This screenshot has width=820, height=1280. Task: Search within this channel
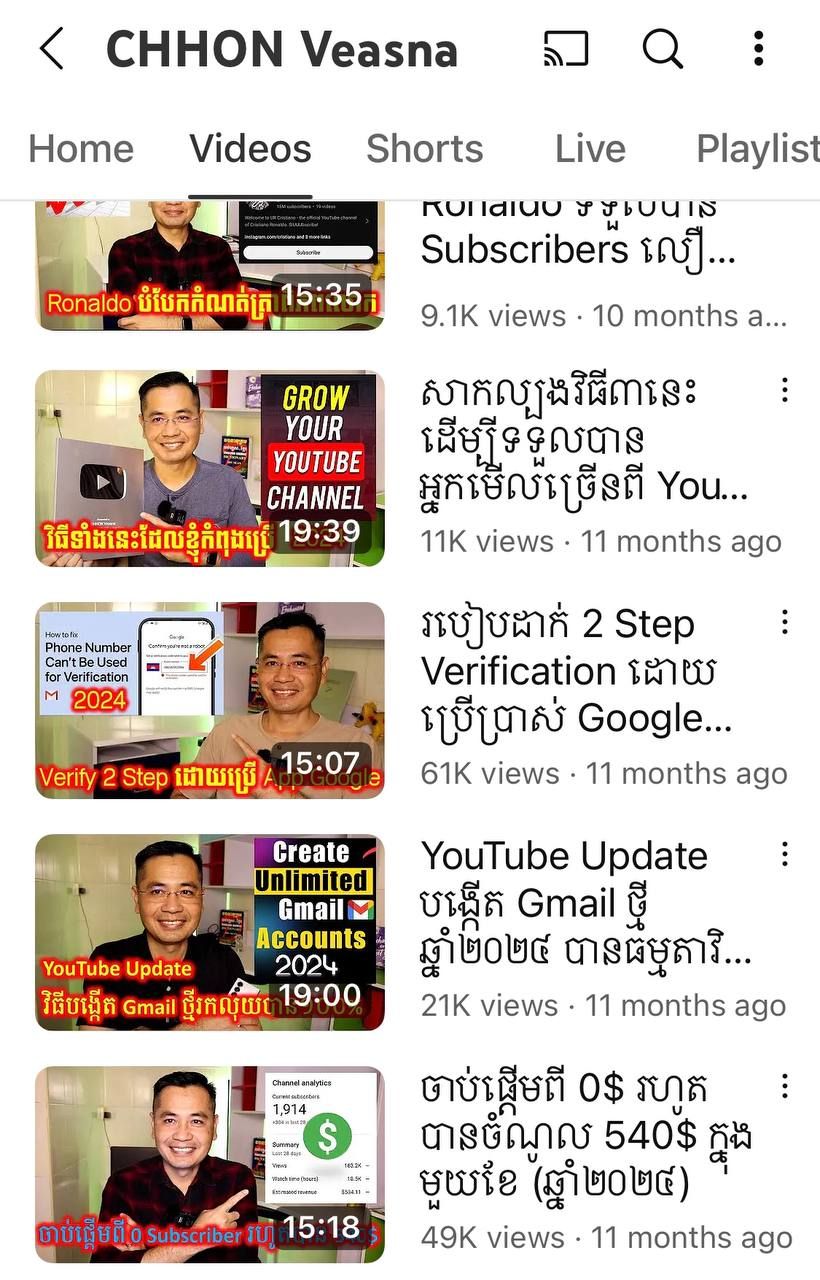[662, 48]
